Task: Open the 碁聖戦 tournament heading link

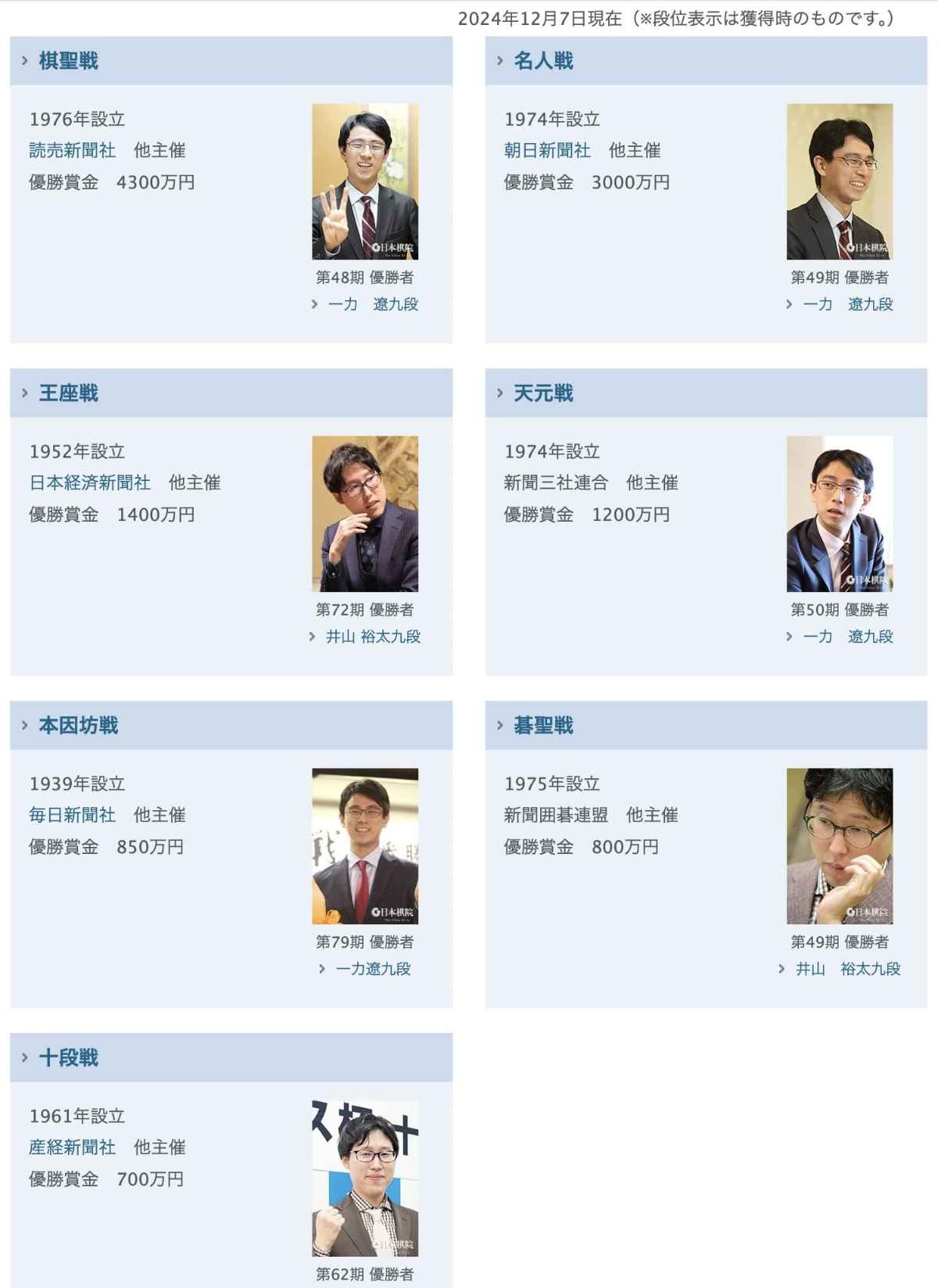Action: tap(543, 726)
